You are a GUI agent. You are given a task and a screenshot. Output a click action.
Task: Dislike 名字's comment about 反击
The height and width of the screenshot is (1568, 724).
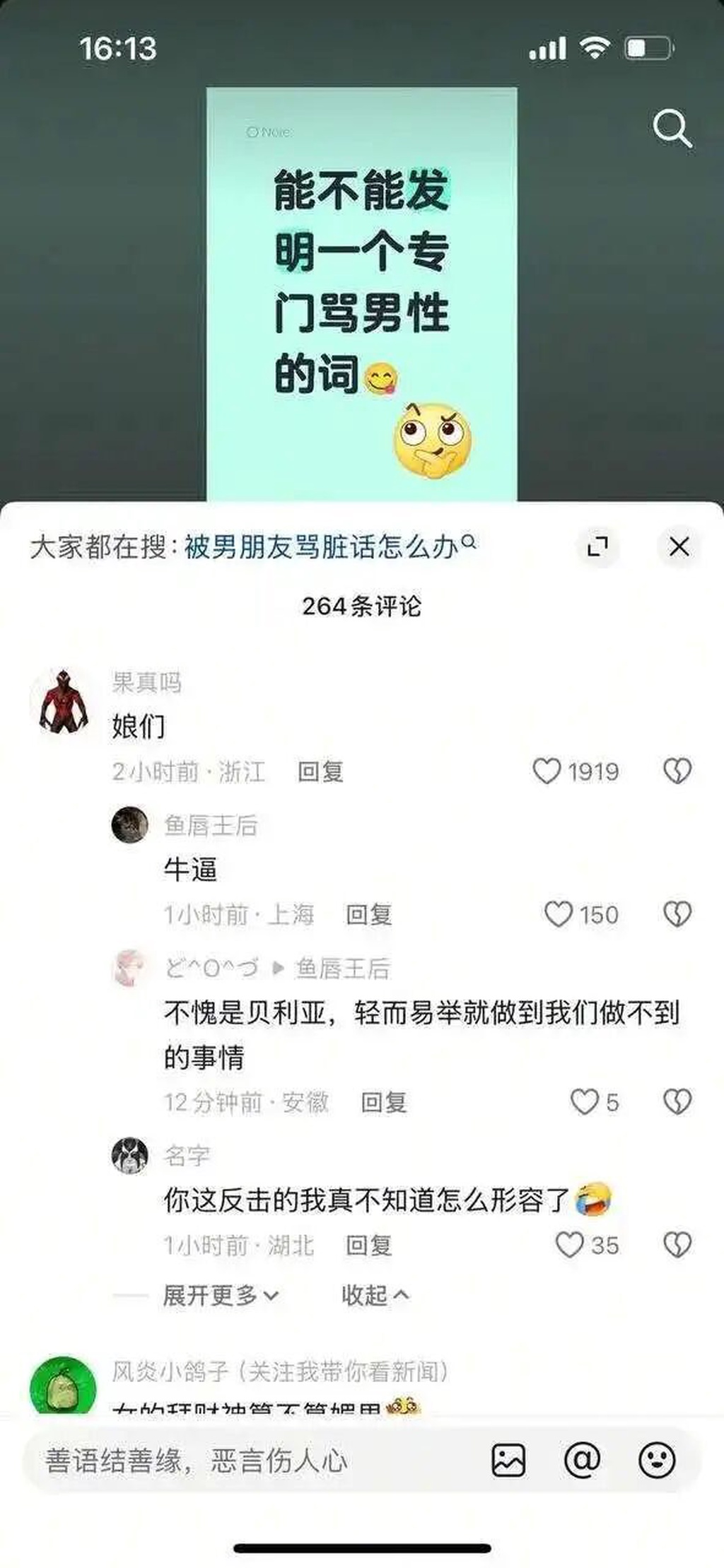(x=677, y=1245)
